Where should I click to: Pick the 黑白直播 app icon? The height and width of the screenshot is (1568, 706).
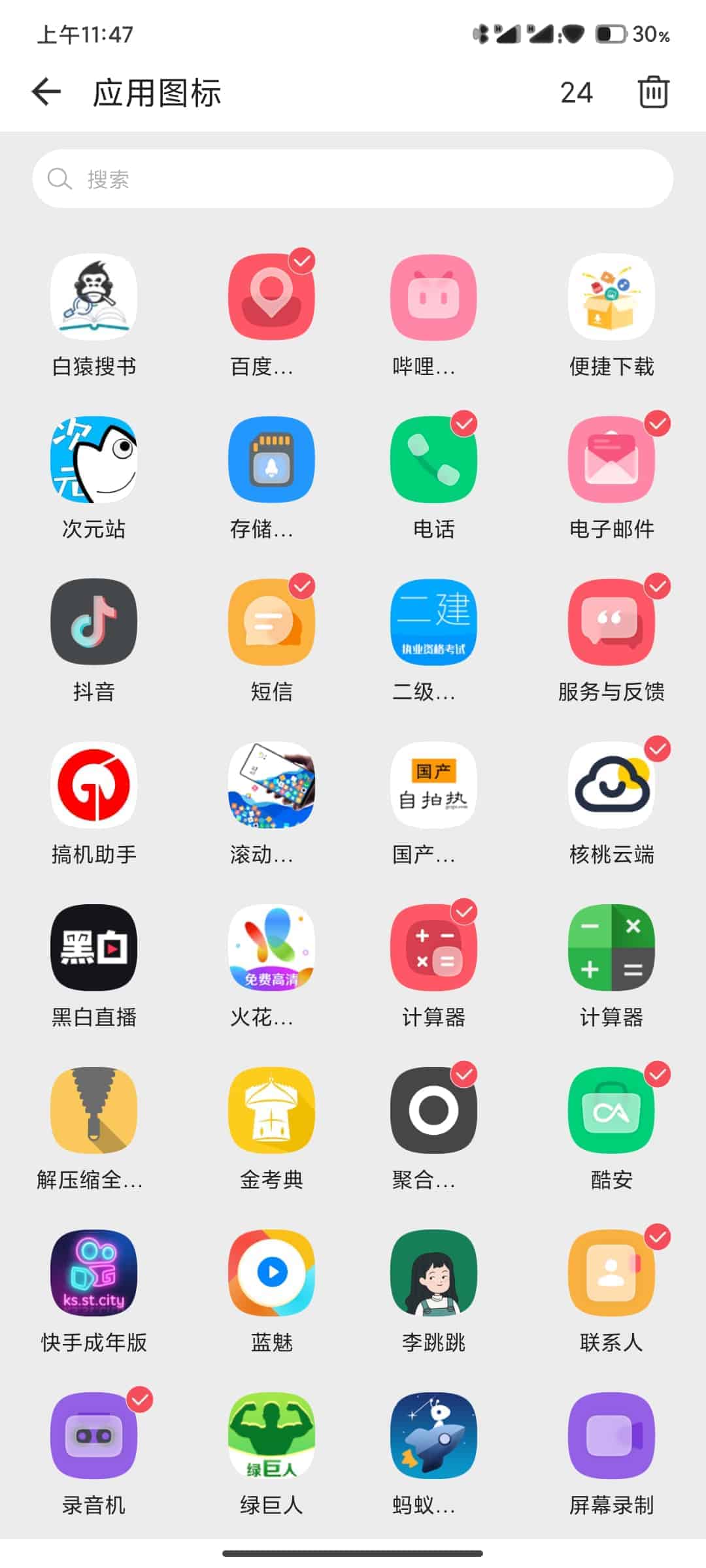pos(93,947)
